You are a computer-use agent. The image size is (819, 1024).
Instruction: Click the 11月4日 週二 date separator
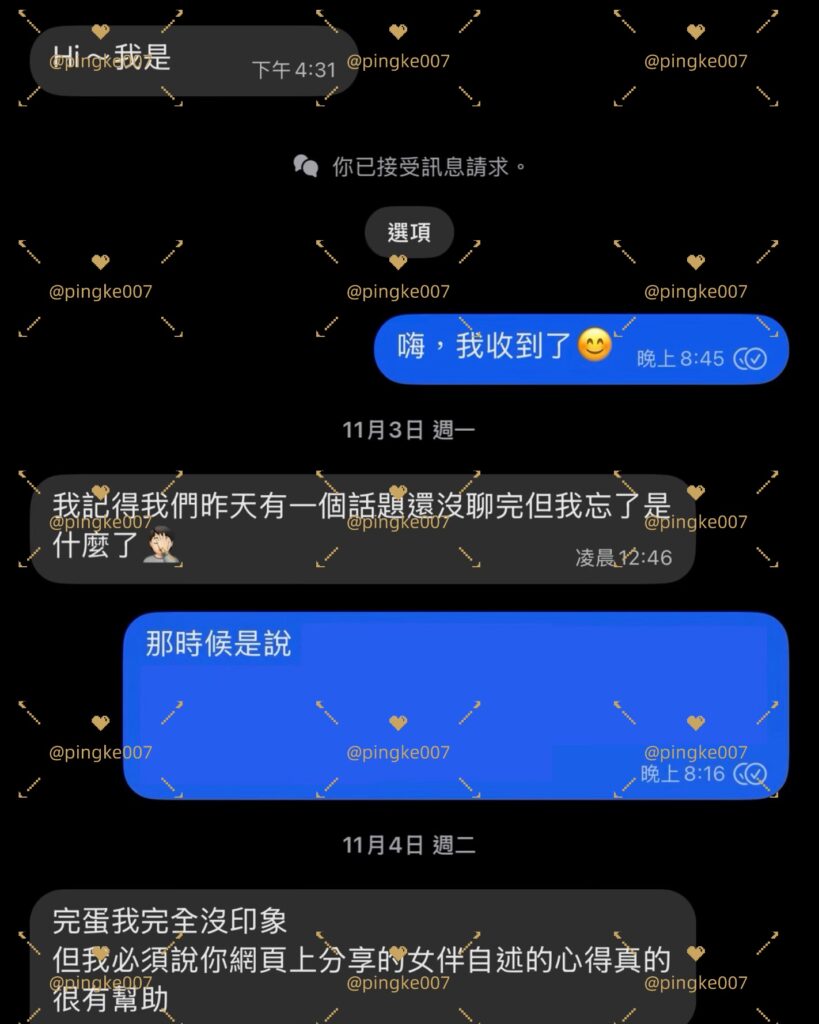pyautogui.click(x=409, y=843)
